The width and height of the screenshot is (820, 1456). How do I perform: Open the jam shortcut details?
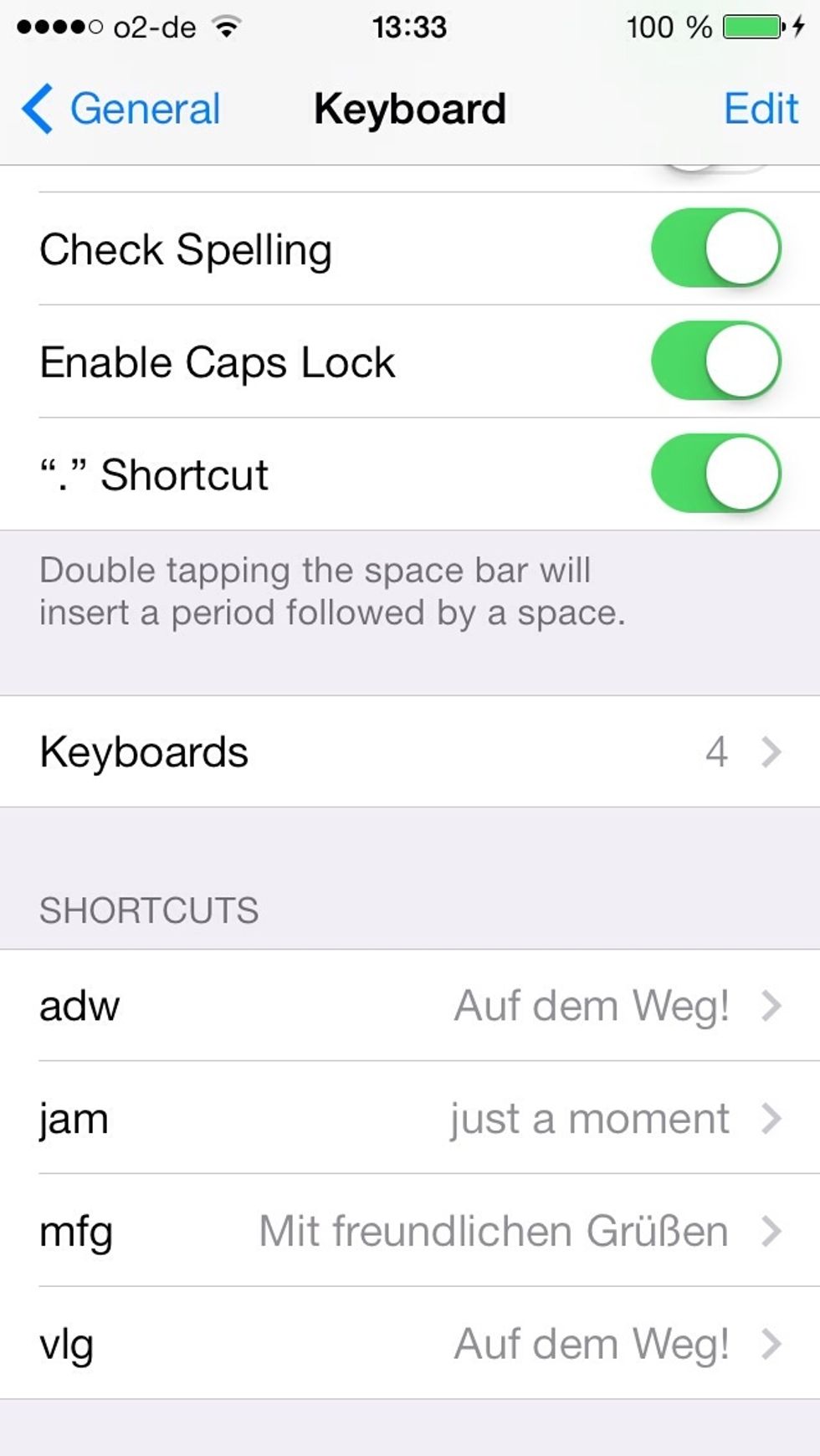[771, 1118]
